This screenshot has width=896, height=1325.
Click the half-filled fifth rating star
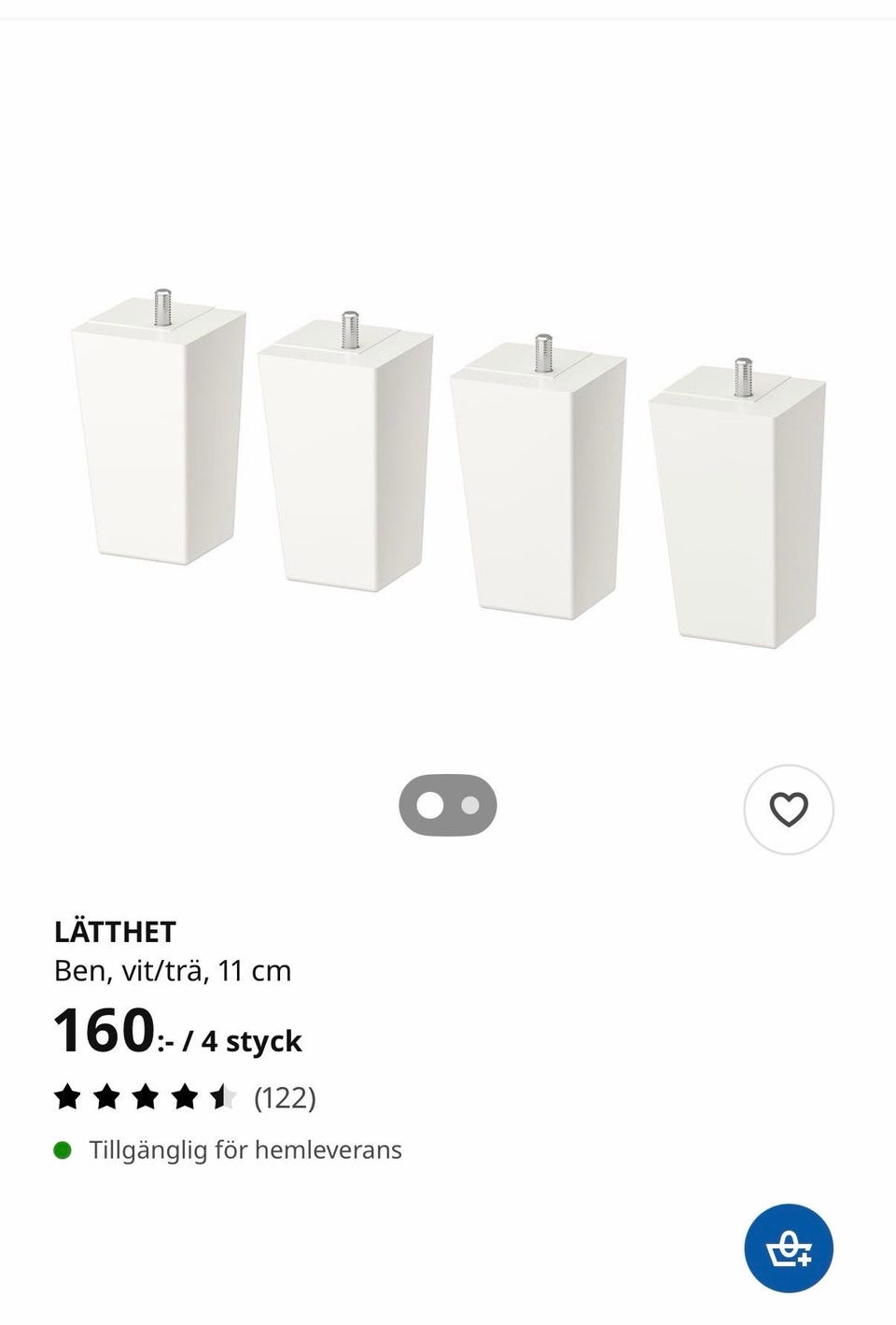click(222, 1098)
